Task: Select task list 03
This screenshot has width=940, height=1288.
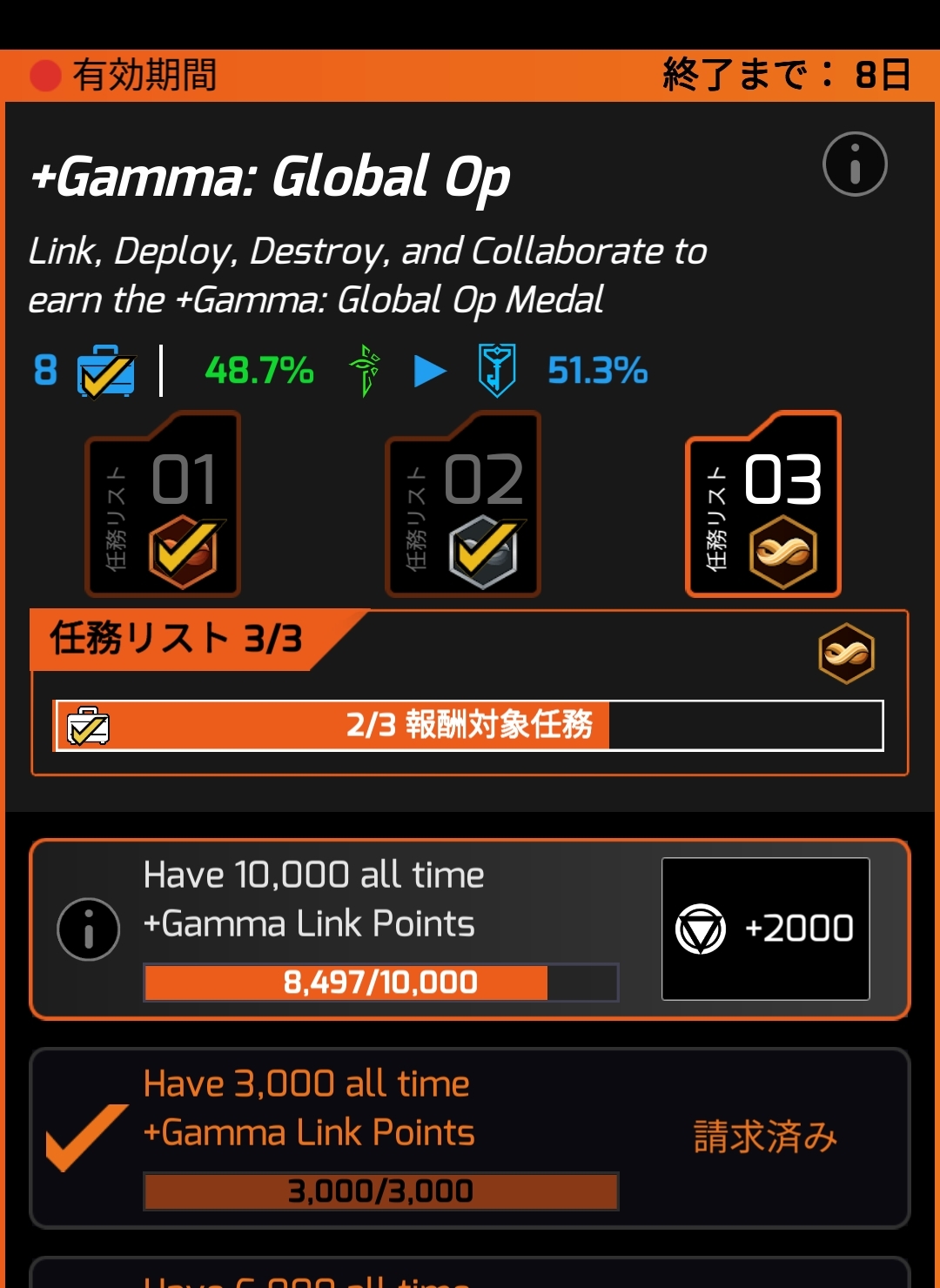Action: coord(763,504)
